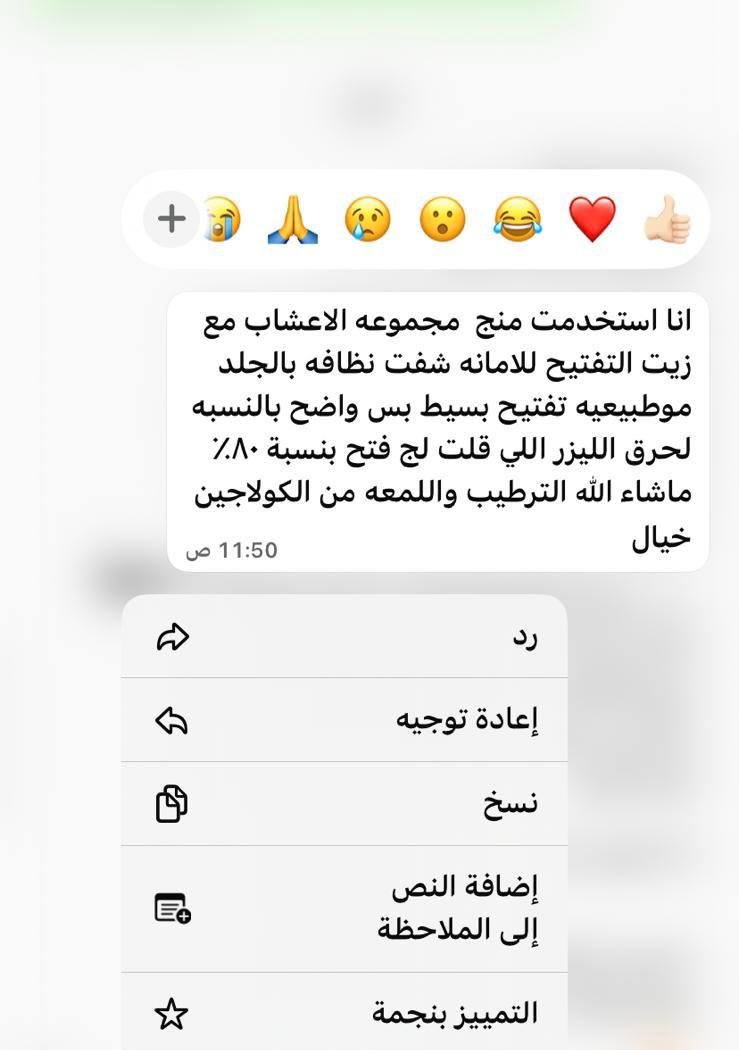The image size is (739, 1050).
Task: Star the message with التمييز بنجمة
Action: click(x=345, y=1014)
